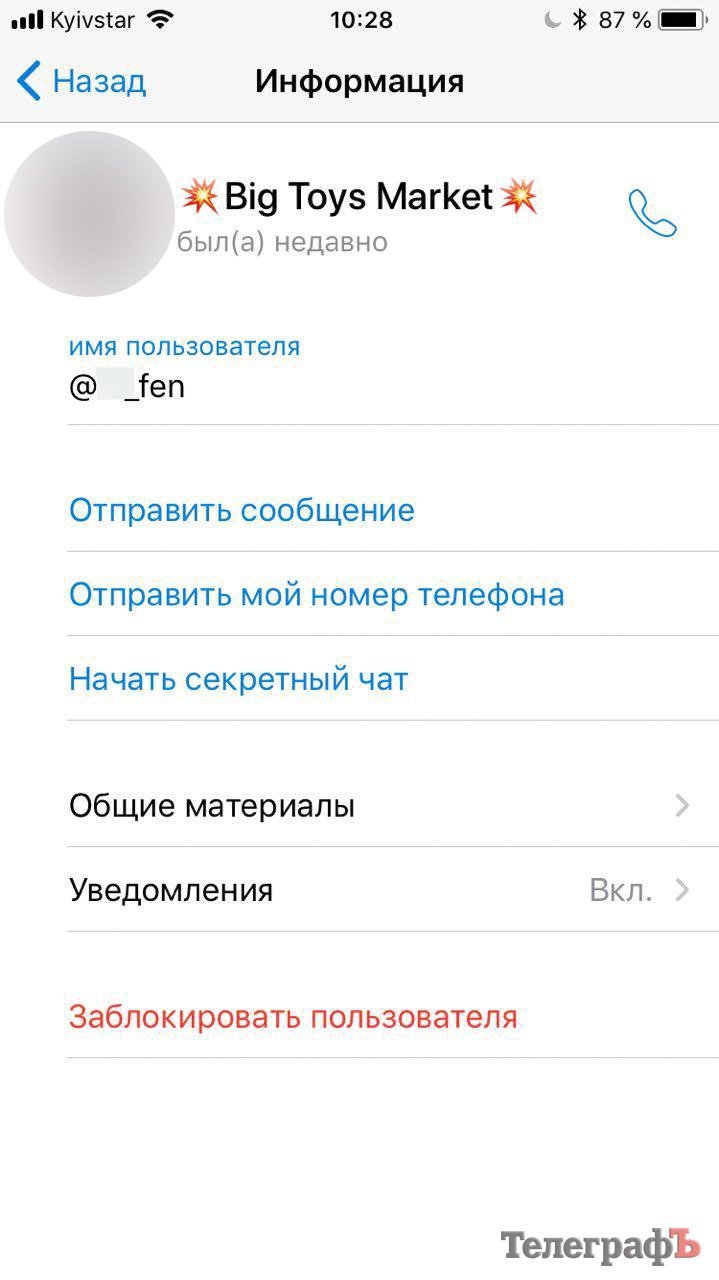Open the blurred profile picture
This screenshot has width=719, height=1280.
[x=89, y=214]
